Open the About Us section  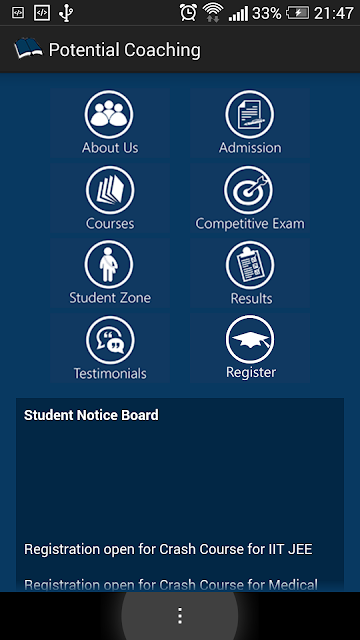point(110,122)
